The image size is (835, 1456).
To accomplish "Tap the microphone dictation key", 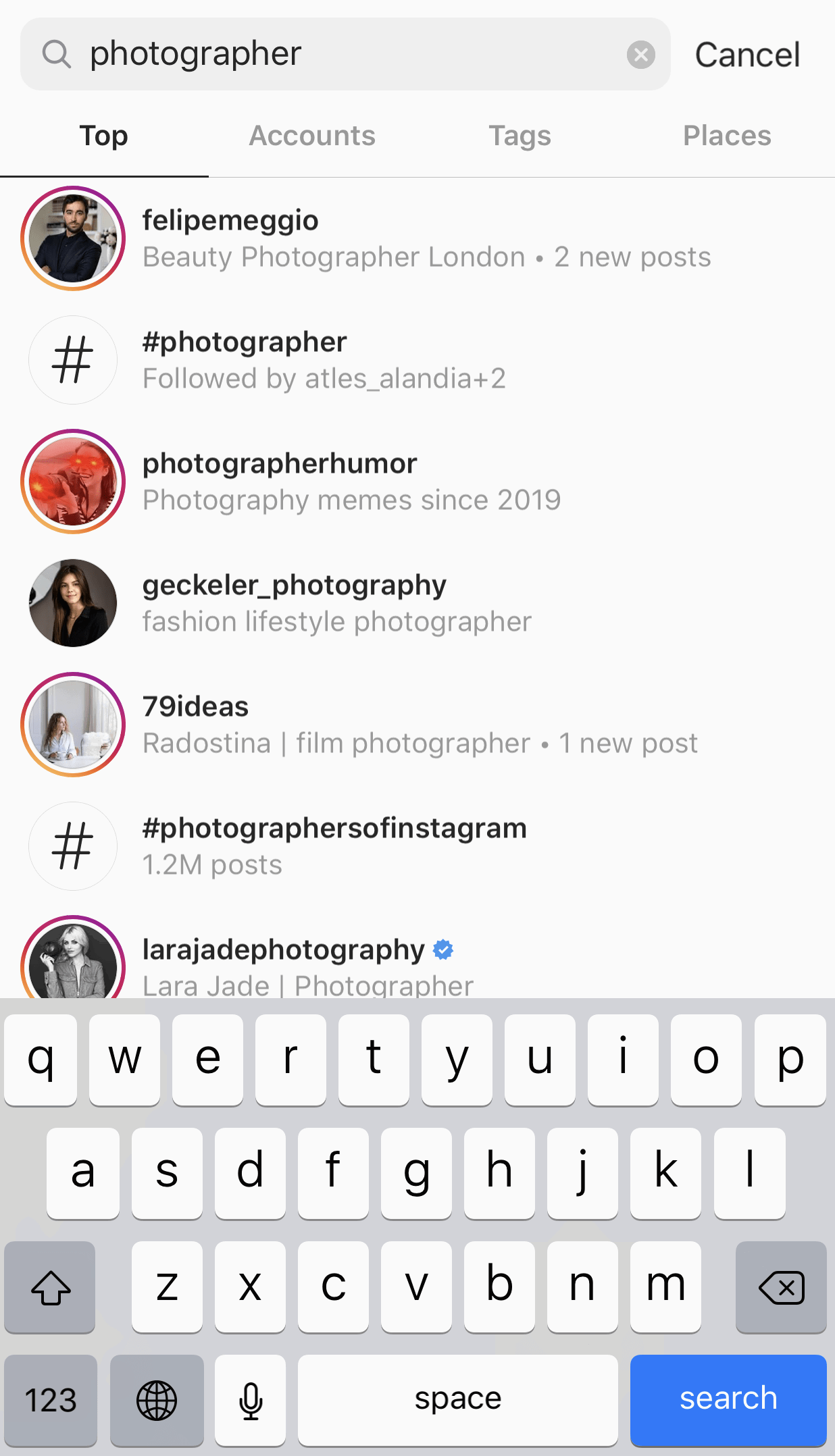I will point(251,1399).
